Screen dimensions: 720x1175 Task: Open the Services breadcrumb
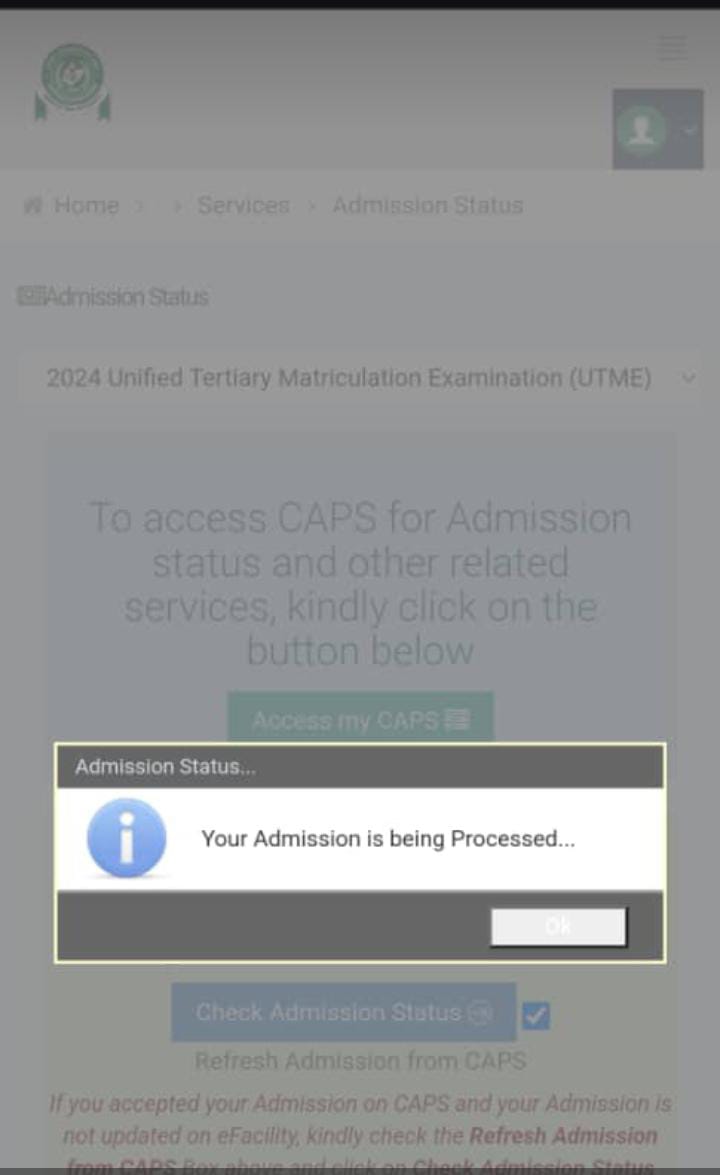tap(243, 205)
